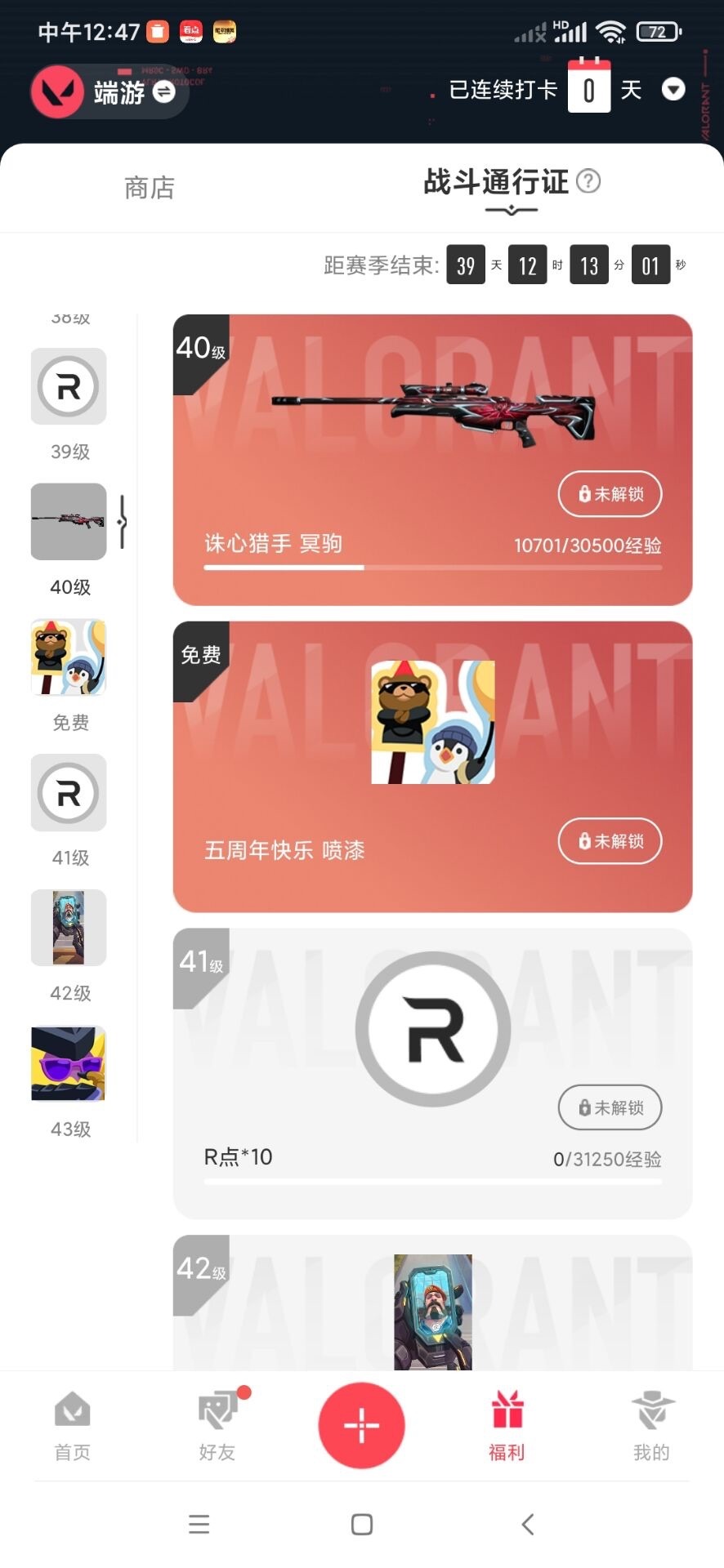The width and height of the screenshot is (724, 1568).
Task: Select the 40级 rifle level thumbnail
Action: coord(69,522)
